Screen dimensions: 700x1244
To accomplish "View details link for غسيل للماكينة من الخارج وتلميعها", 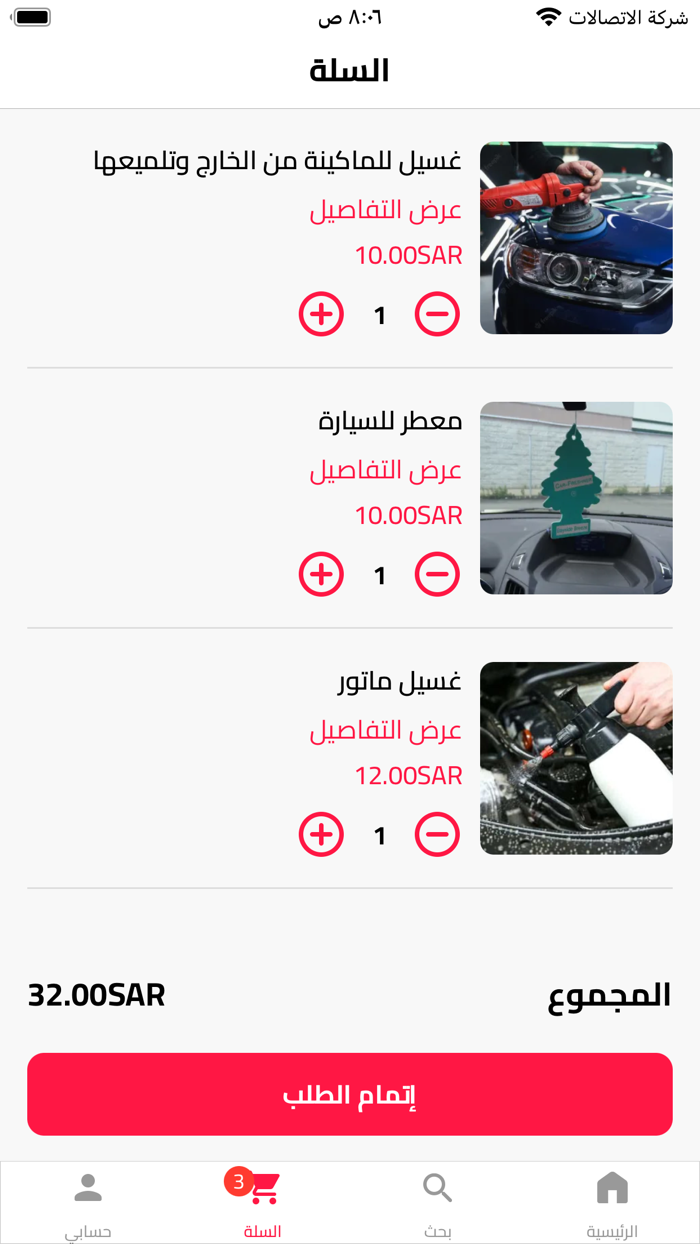I will tap(385, 210).
